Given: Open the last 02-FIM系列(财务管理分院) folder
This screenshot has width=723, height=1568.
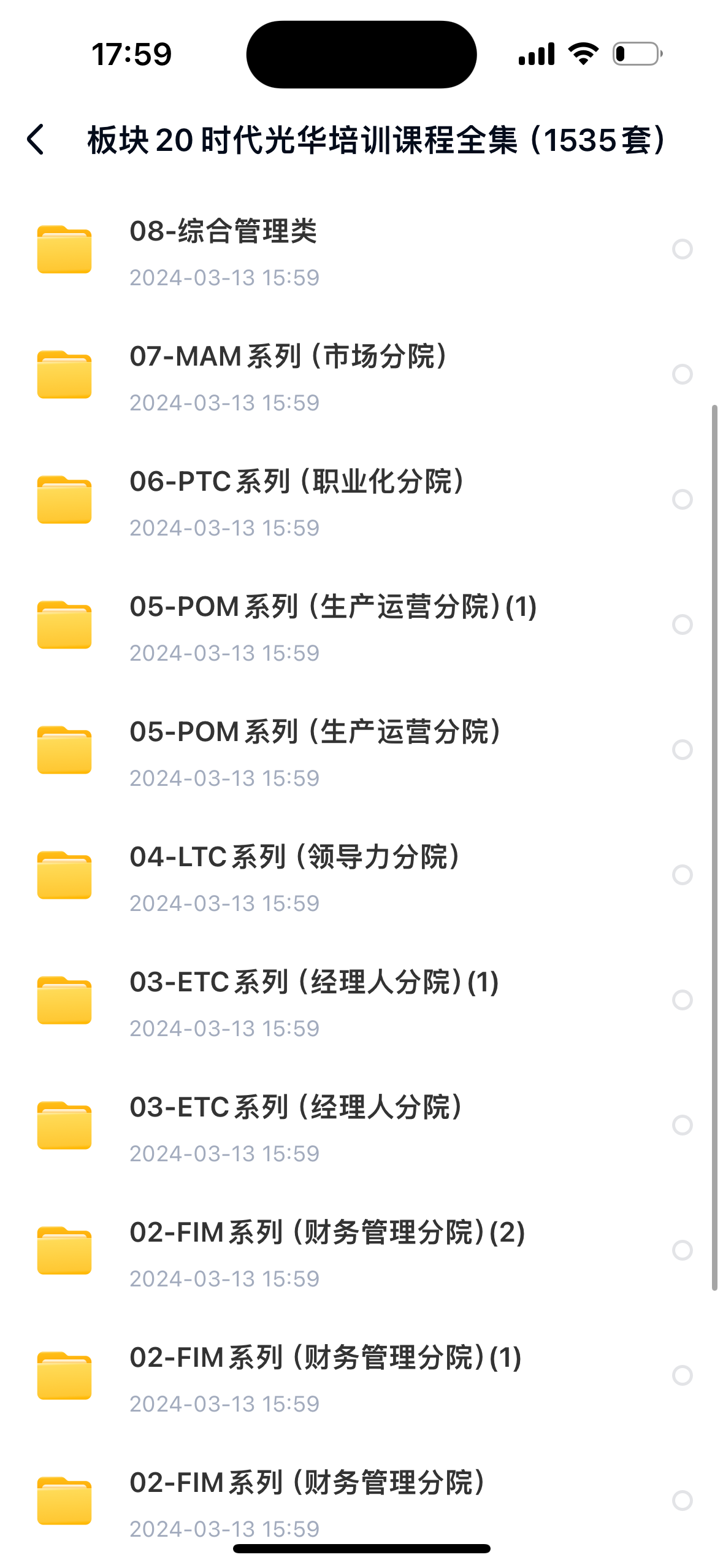Looking at the screenshot, I should pos(307,1500).
